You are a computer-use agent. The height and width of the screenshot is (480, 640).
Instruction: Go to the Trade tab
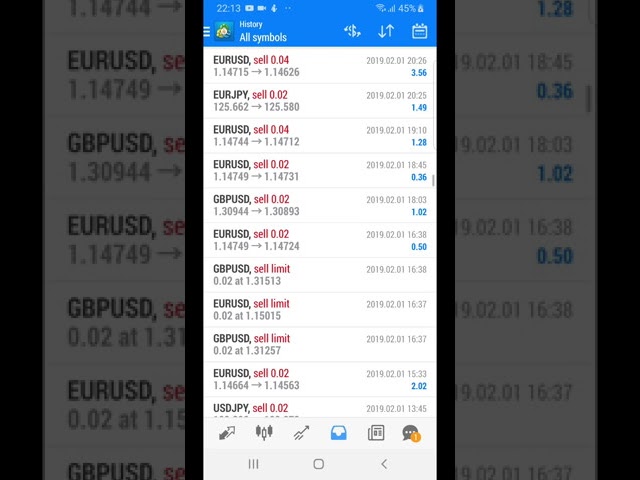pyautogui.click(x=301, y=433)
